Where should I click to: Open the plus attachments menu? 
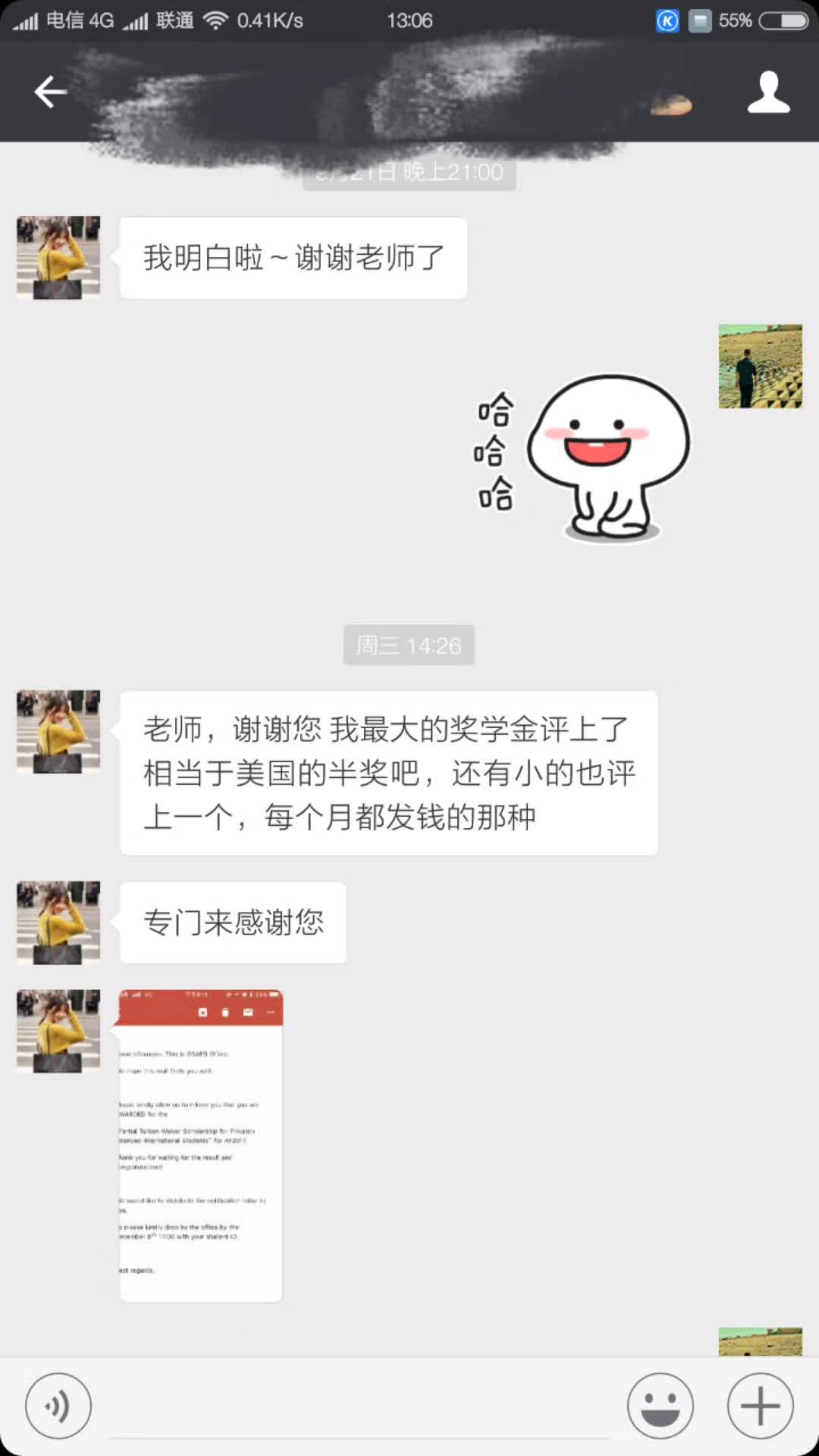tap(760, 1405)
